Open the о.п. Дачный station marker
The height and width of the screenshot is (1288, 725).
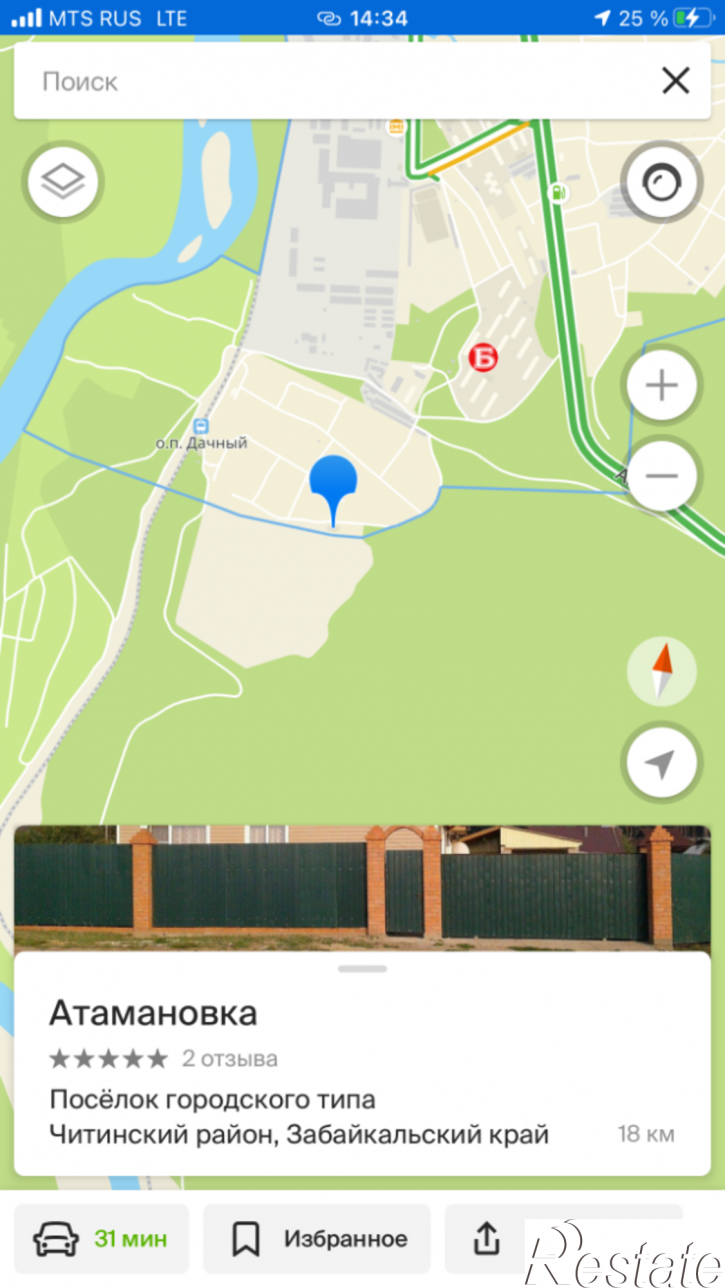click(201, 425)
